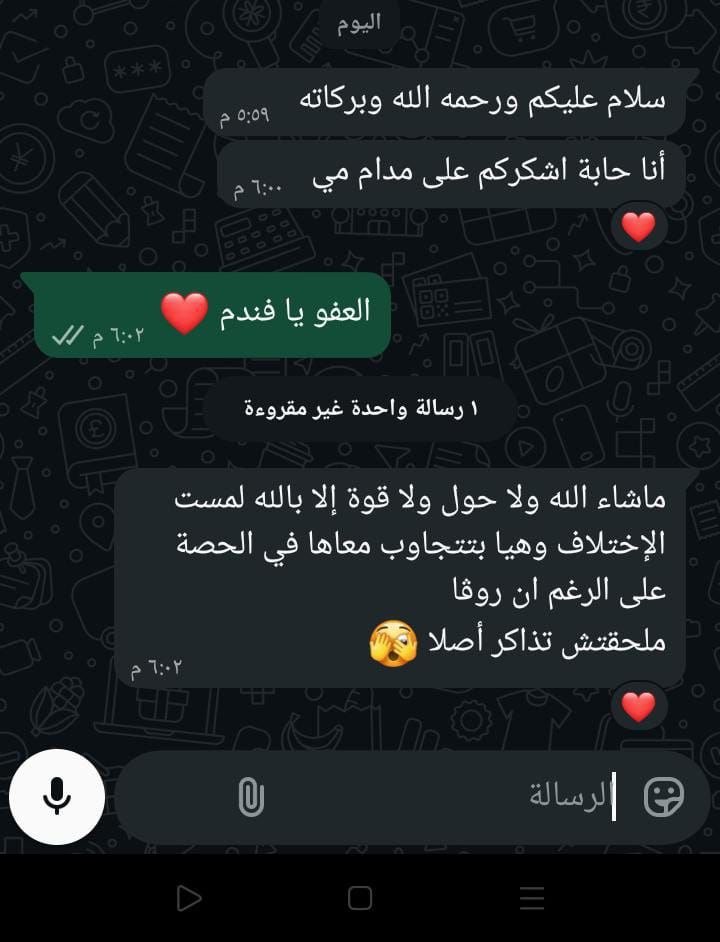Open the recent apps overview

[533, 898]
